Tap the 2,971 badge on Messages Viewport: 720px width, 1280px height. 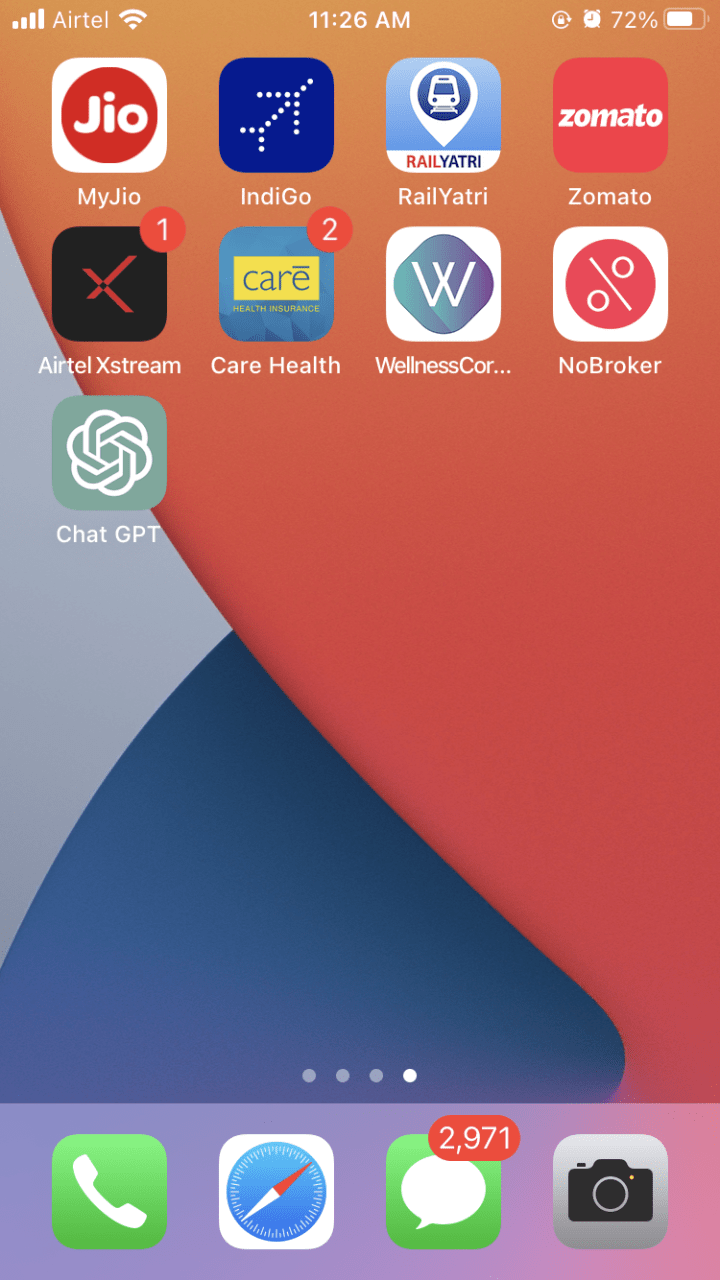pos(477,1138)
